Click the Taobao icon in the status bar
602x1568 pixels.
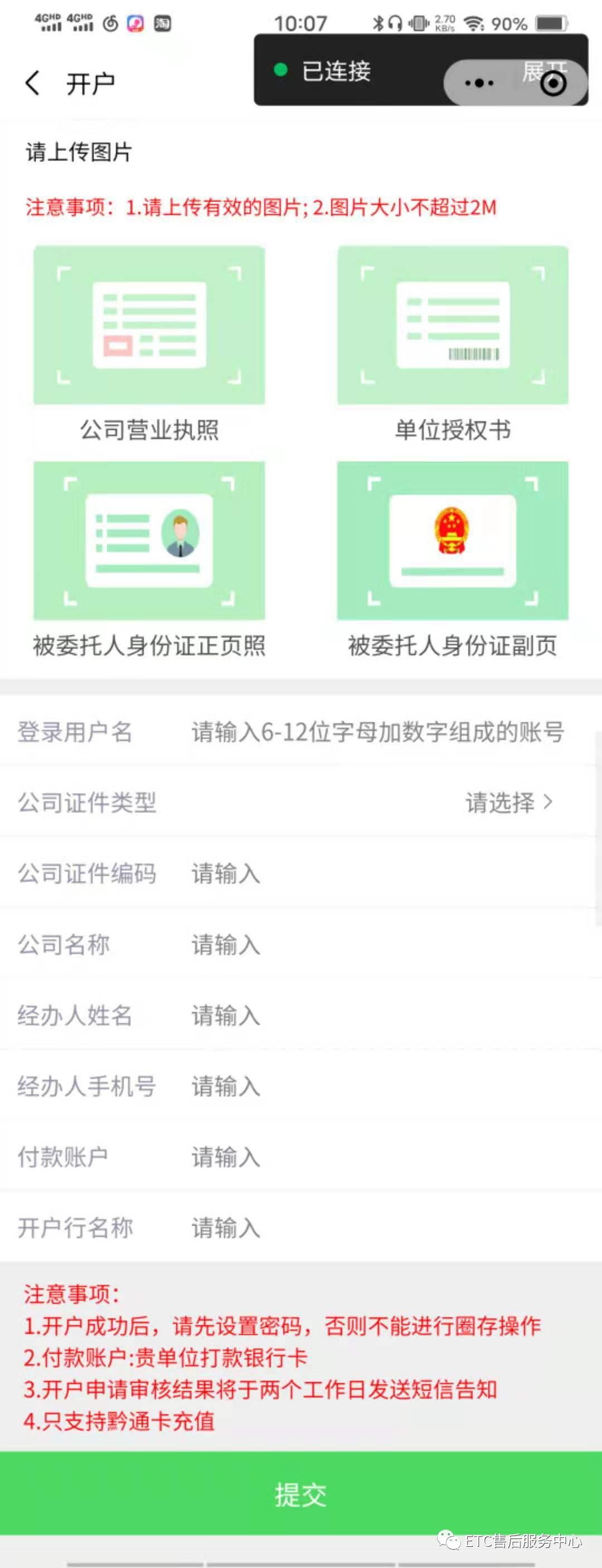tap(161, 23)
